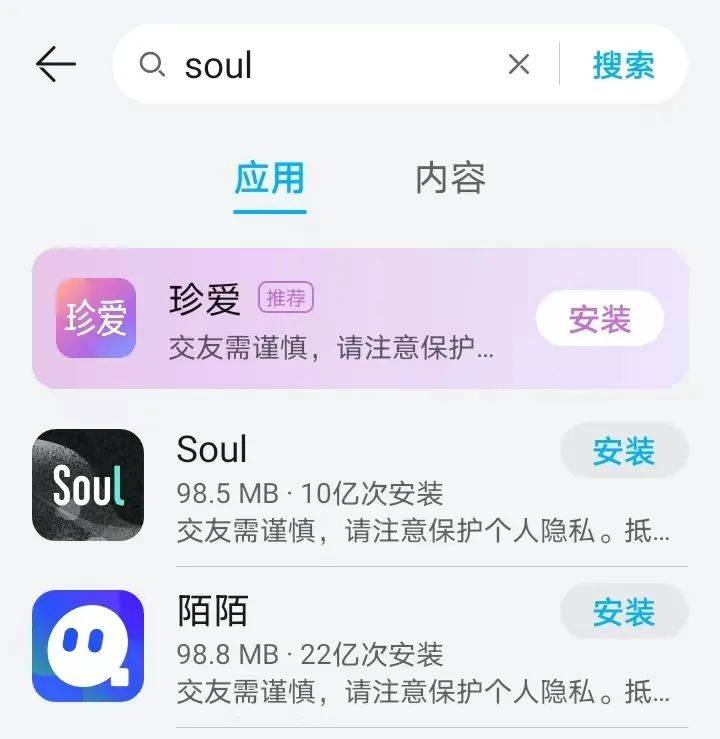Image resolution: width=720 pixels, height=739 pixels.
Task: Tap the back arrow to return
Action: pyautogui.click(x=55, y=64)
